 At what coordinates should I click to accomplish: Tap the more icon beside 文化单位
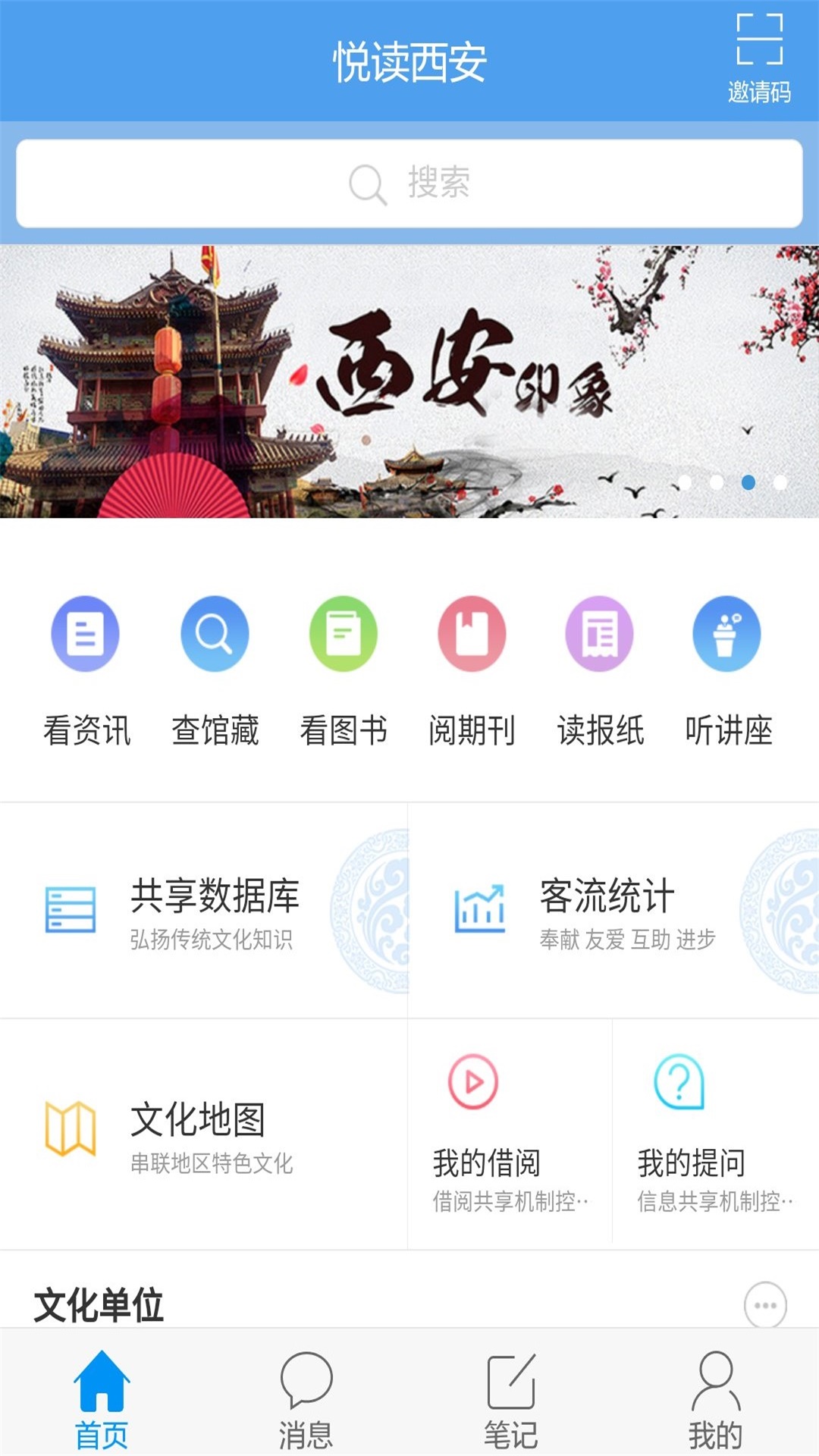765,1305
